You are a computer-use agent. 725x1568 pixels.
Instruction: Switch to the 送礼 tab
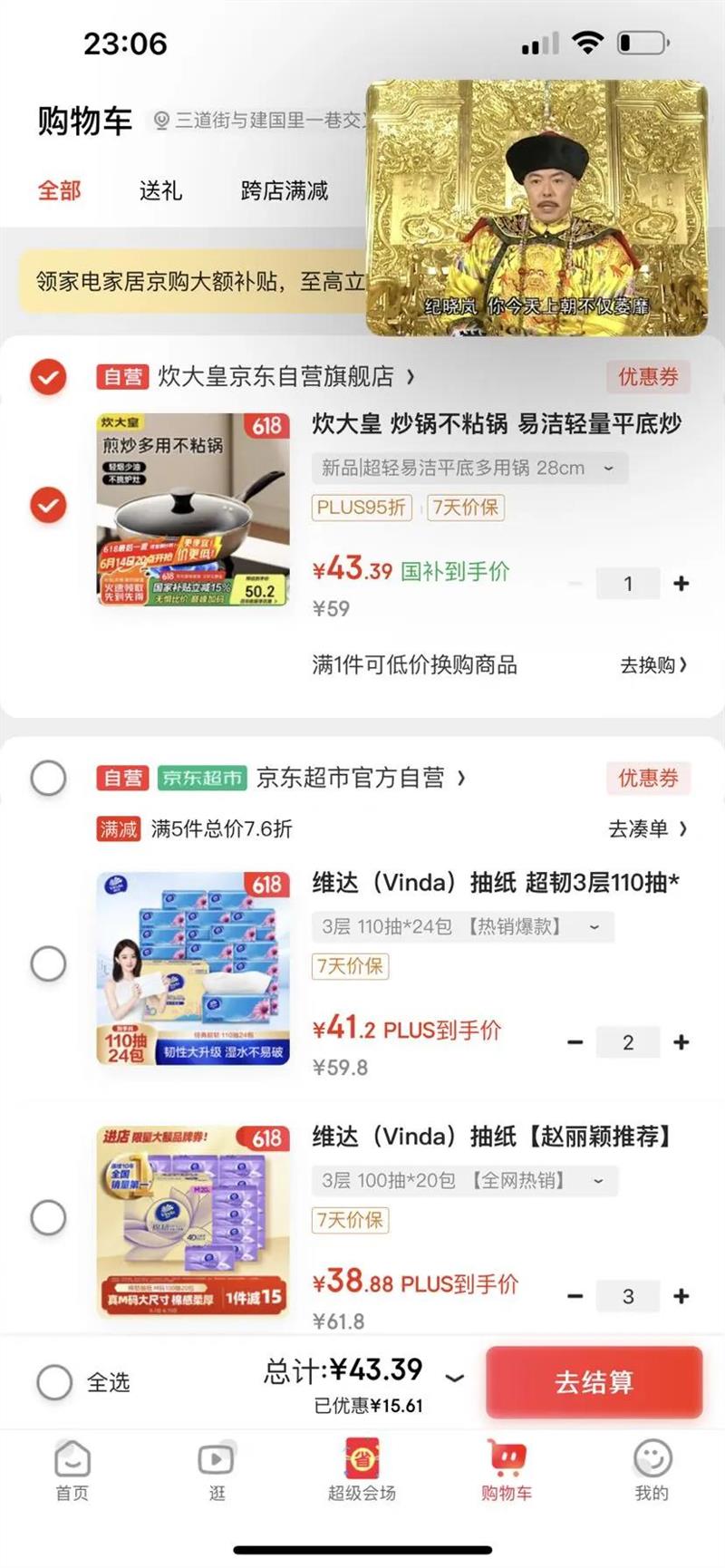160,191
